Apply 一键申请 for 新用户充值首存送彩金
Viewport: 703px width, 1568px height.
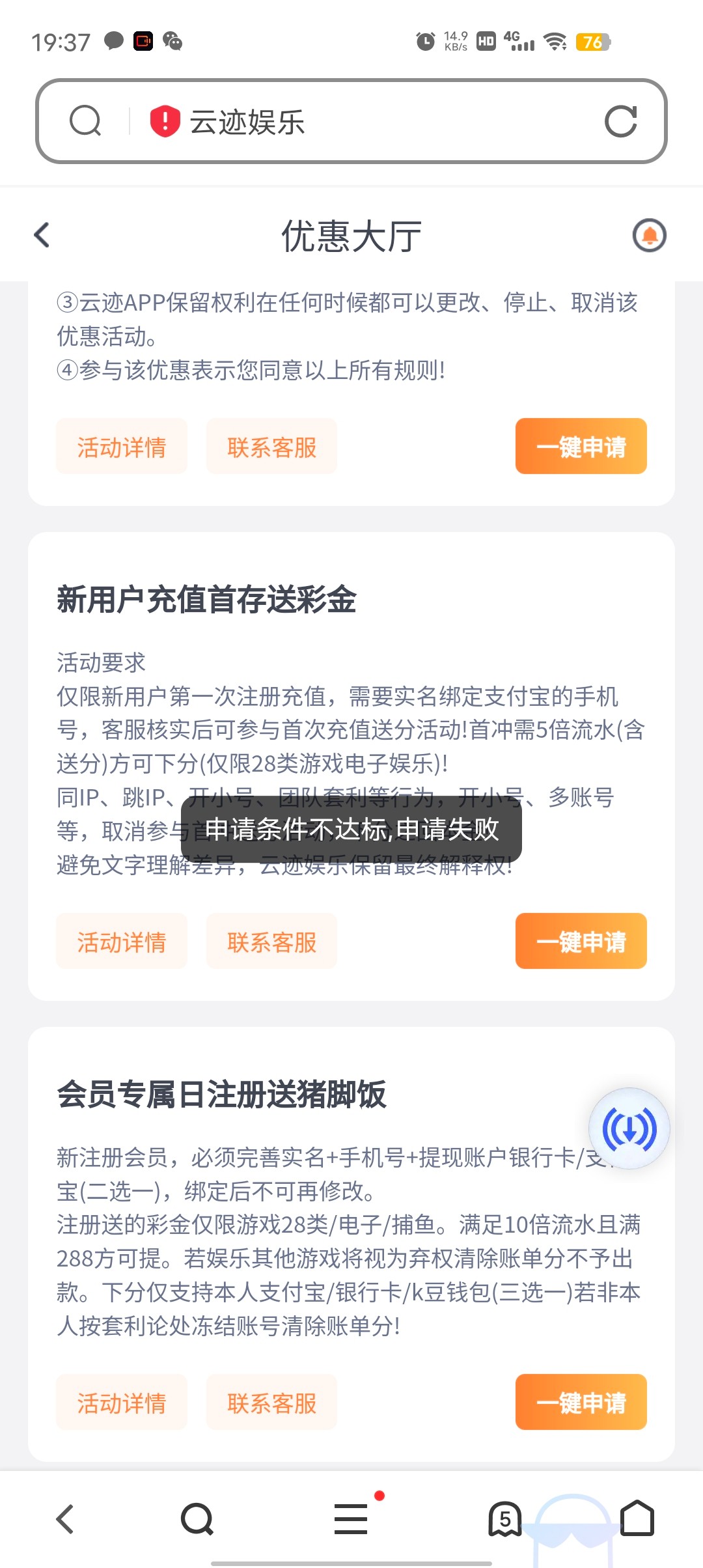tap(581, 942)
